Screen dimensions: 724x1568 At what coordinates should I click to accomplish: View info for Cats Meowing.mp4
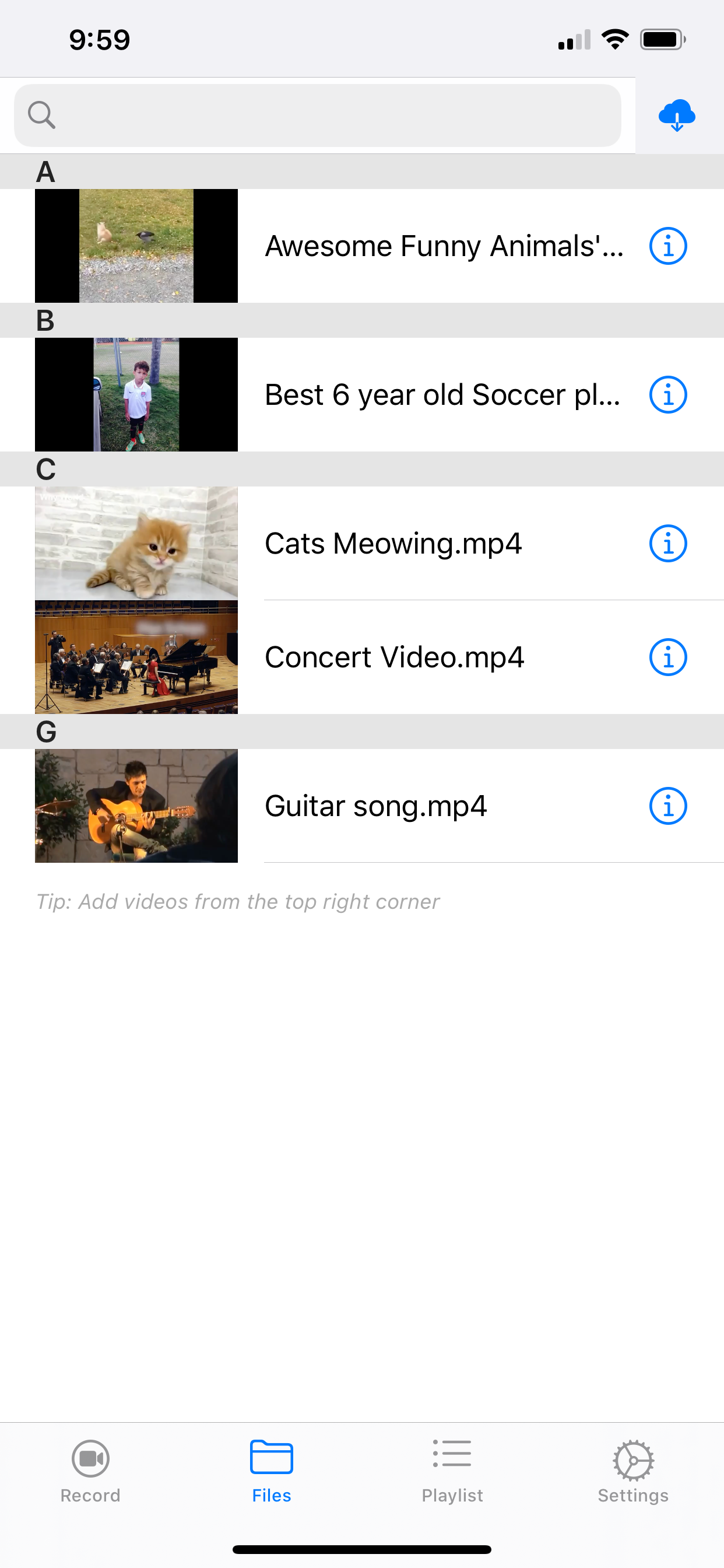pos(667,543)
